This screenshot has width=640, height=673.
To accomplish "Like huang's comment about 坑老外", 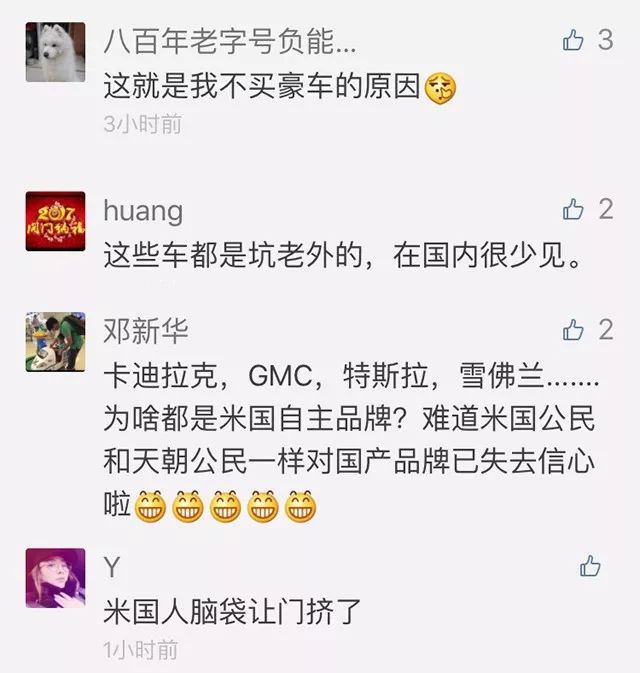I will pyautogui.click(x=573, y=209).
